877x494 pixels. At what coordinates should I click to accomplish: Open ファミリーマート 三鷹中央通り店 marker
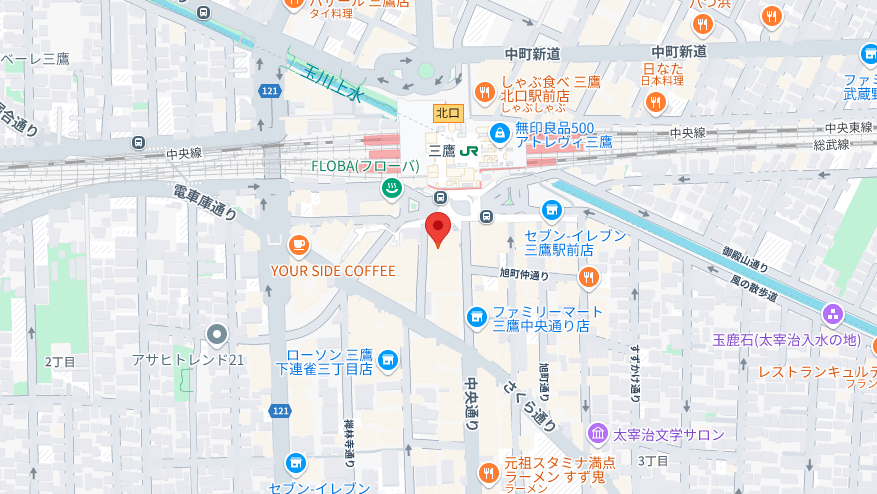pos(476,316)
